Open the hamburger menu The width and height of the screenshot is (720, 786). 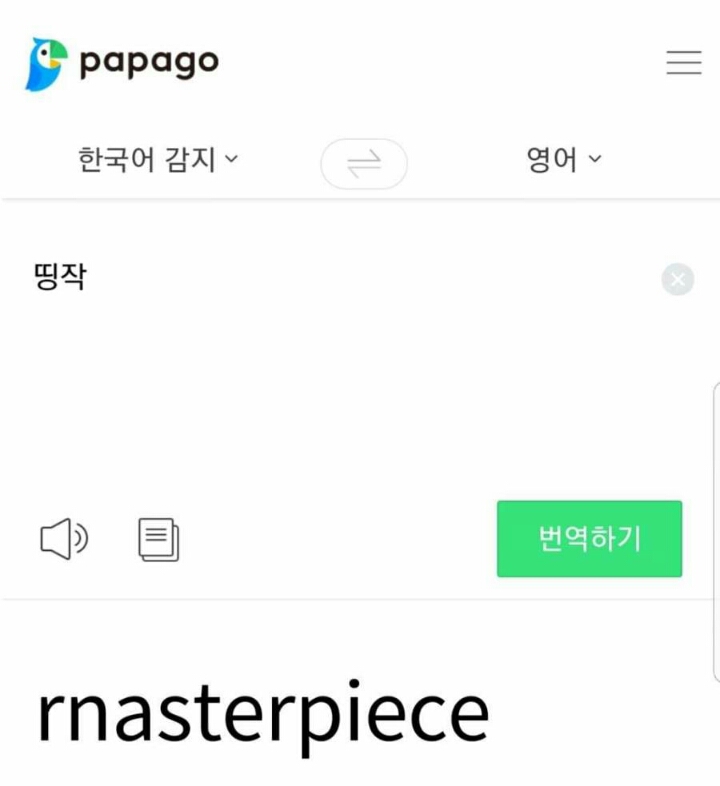tap(684, 63)
